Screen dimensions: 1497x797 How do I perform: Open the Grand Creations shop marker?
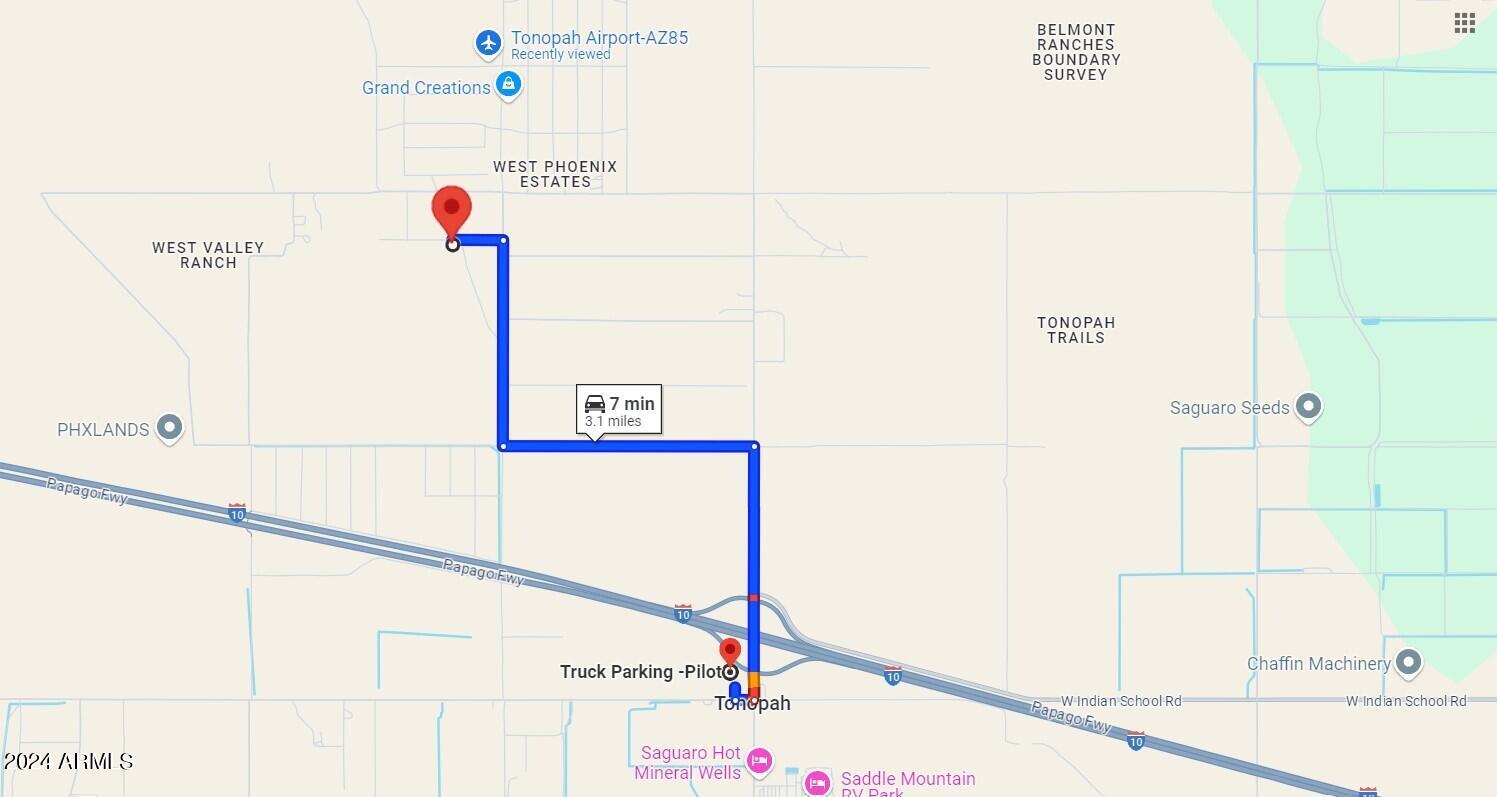(x=508, y=86)
